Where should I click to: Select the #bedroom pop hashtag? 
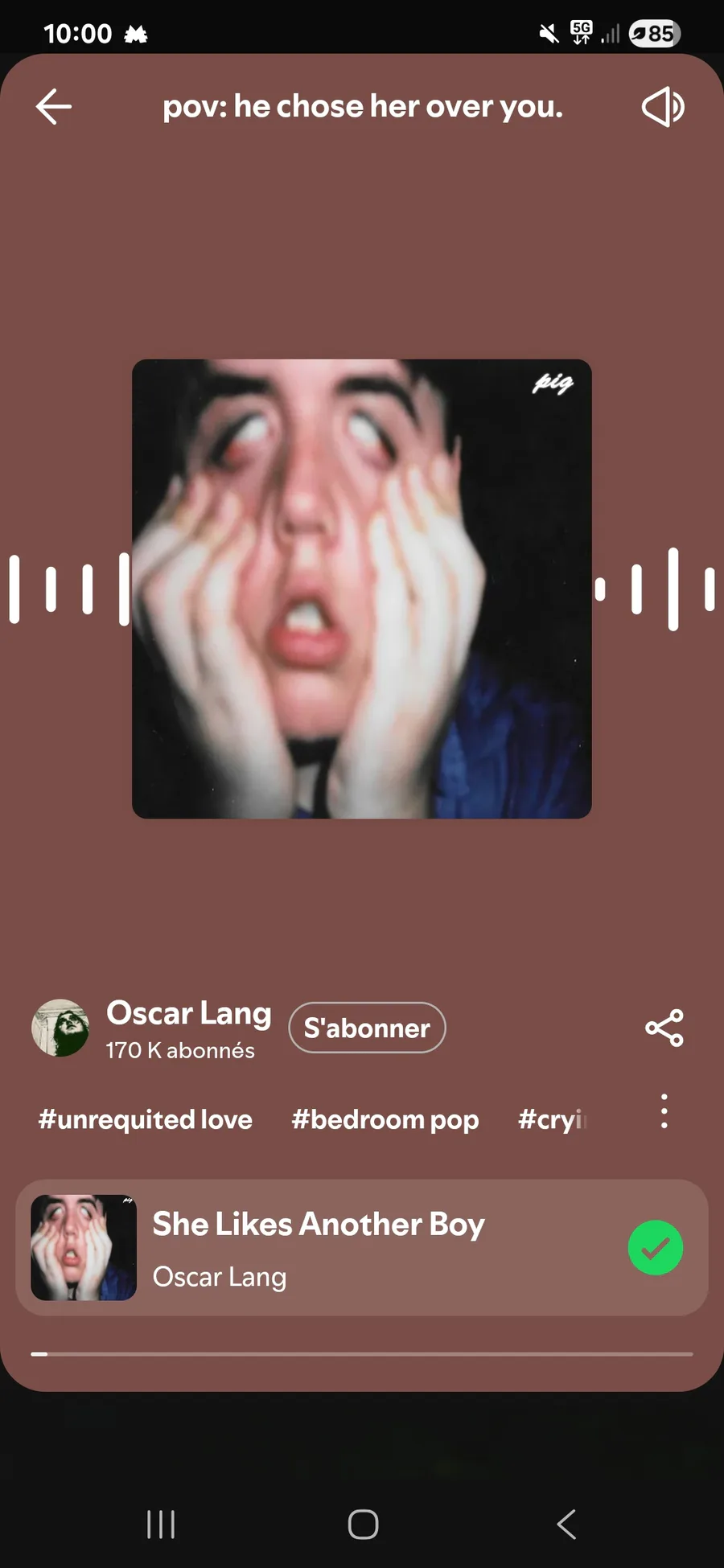click(x=385, y=1119)
